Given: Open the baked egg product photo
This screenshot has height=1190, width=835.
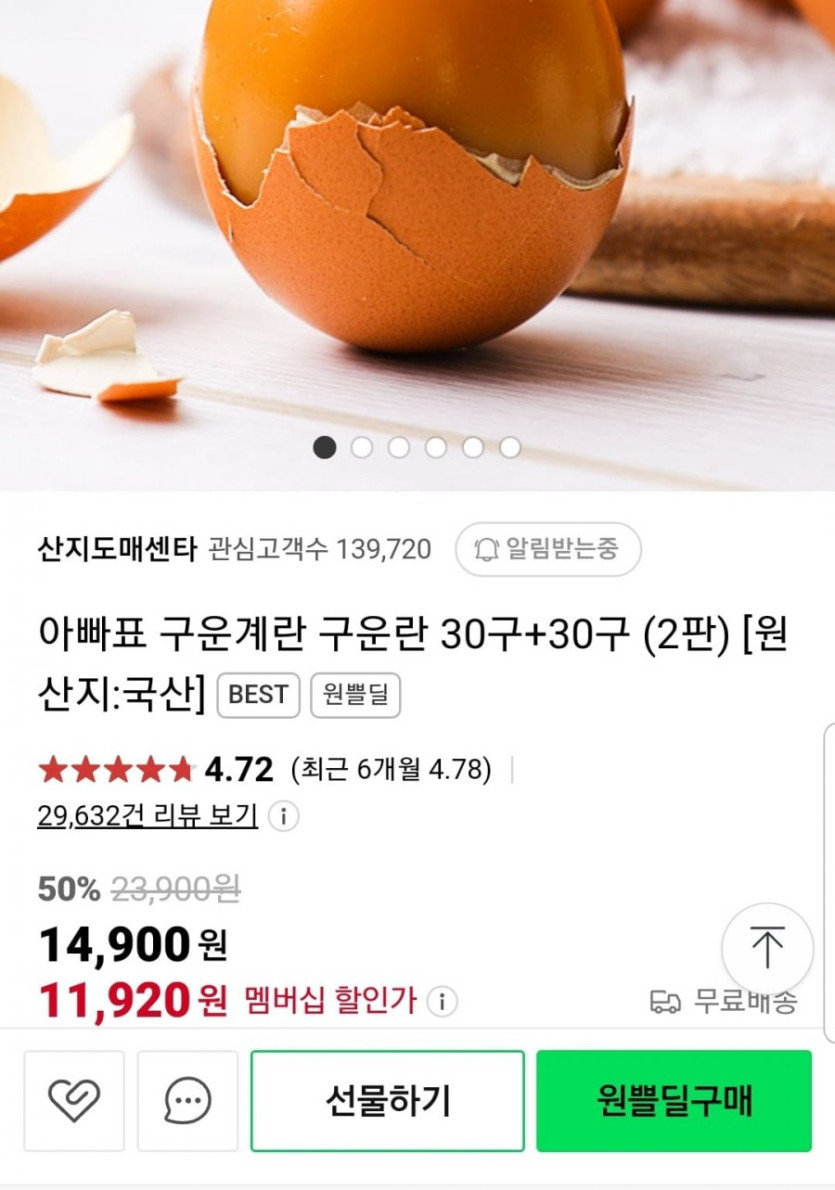Looking at the screenshot, I should click(x=417, y=200).
